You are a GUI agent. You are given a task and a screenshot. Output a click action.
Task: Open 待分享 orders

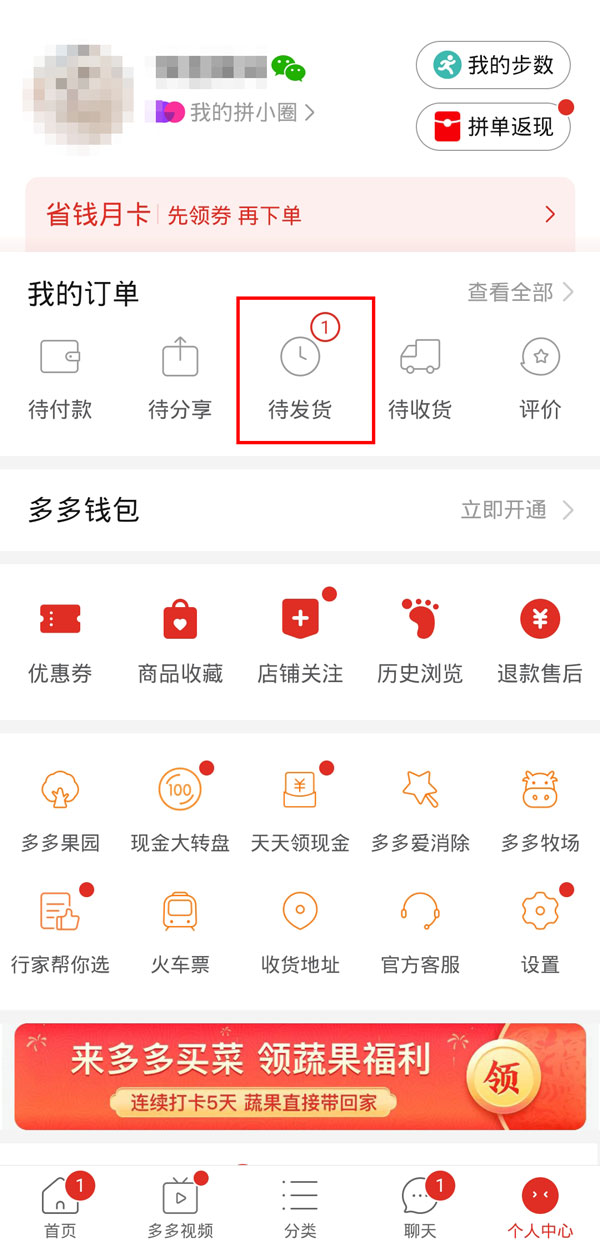point(180,377)
